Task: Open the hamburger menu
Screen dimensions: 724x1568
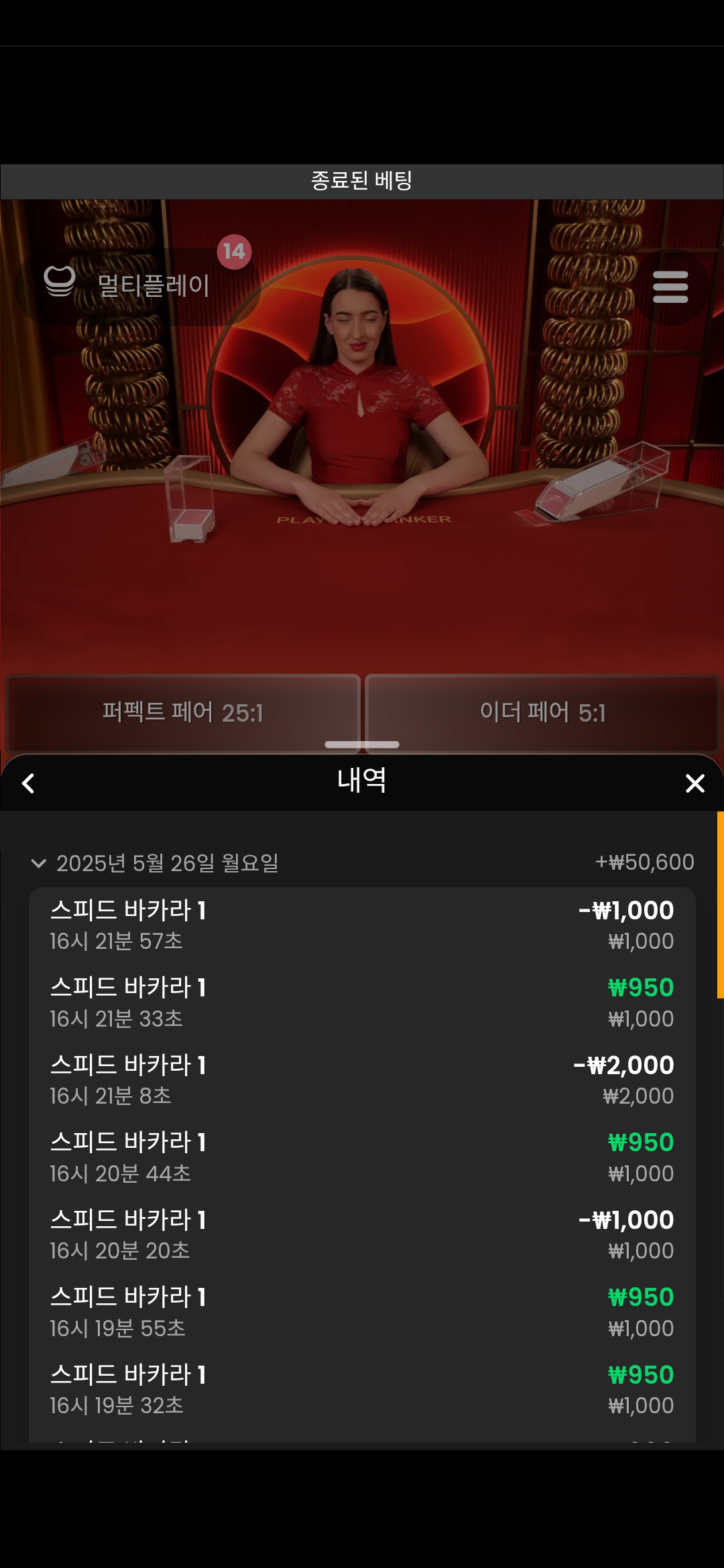Action: pos(670,287)
